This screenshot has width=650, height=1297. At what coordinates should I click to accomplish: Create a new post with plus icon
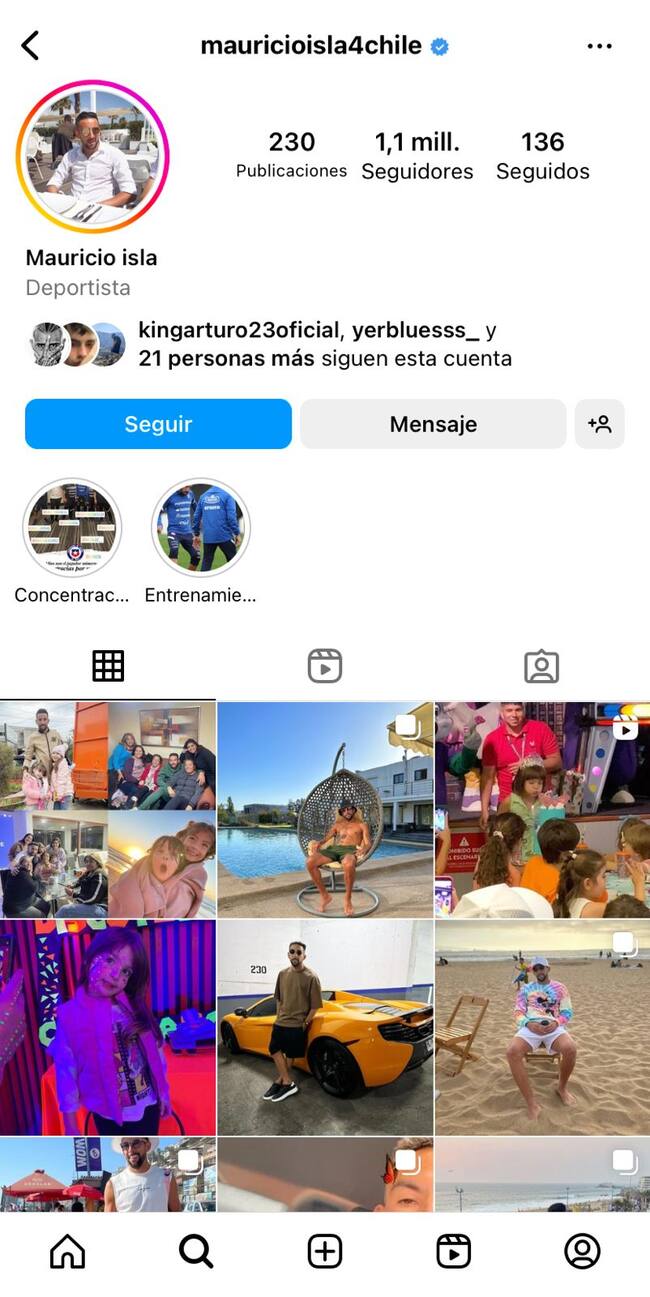pyautogui.click(x=325, y=1251)
